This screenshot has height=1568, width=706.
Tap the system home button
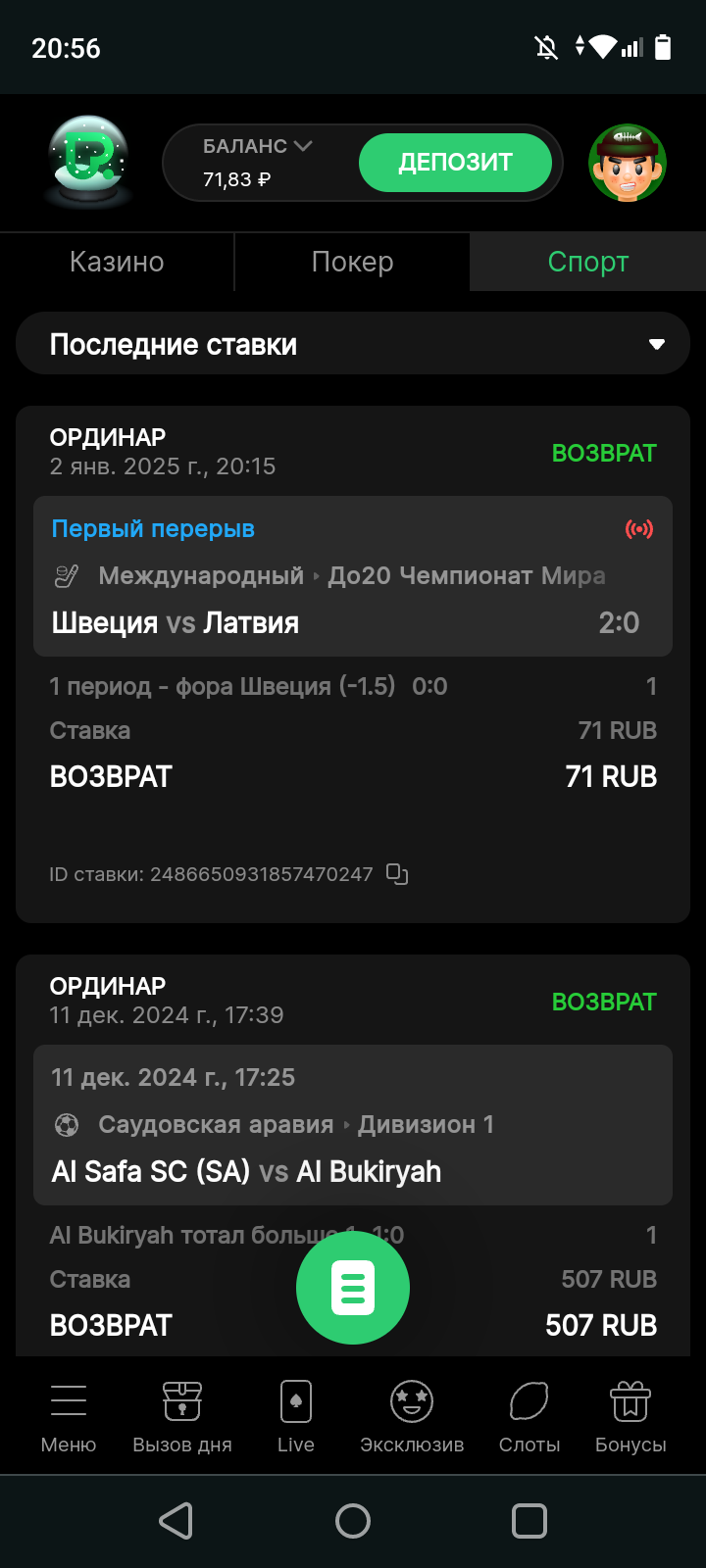[x=353, y=1521]
